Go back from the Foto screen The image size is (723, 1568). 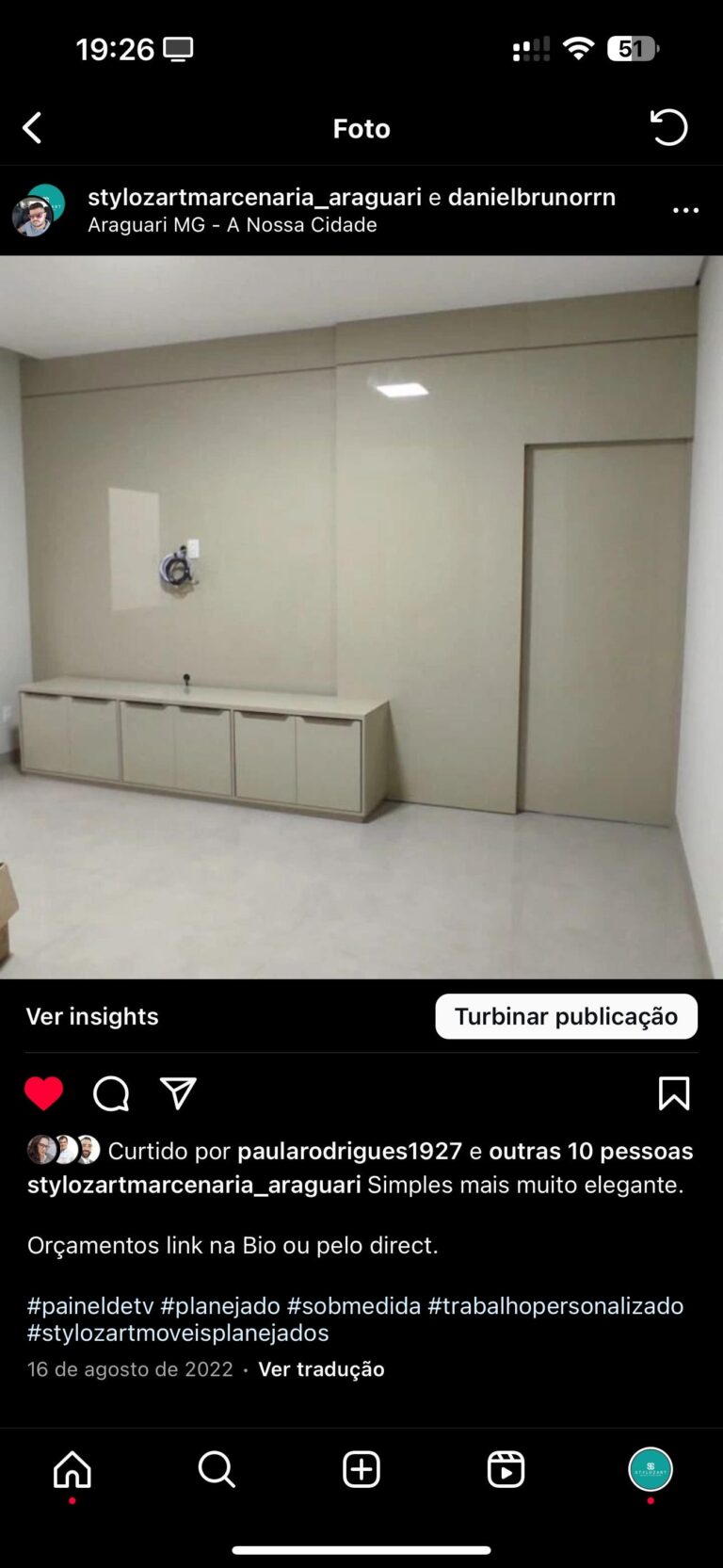click(x=33, y=128)
